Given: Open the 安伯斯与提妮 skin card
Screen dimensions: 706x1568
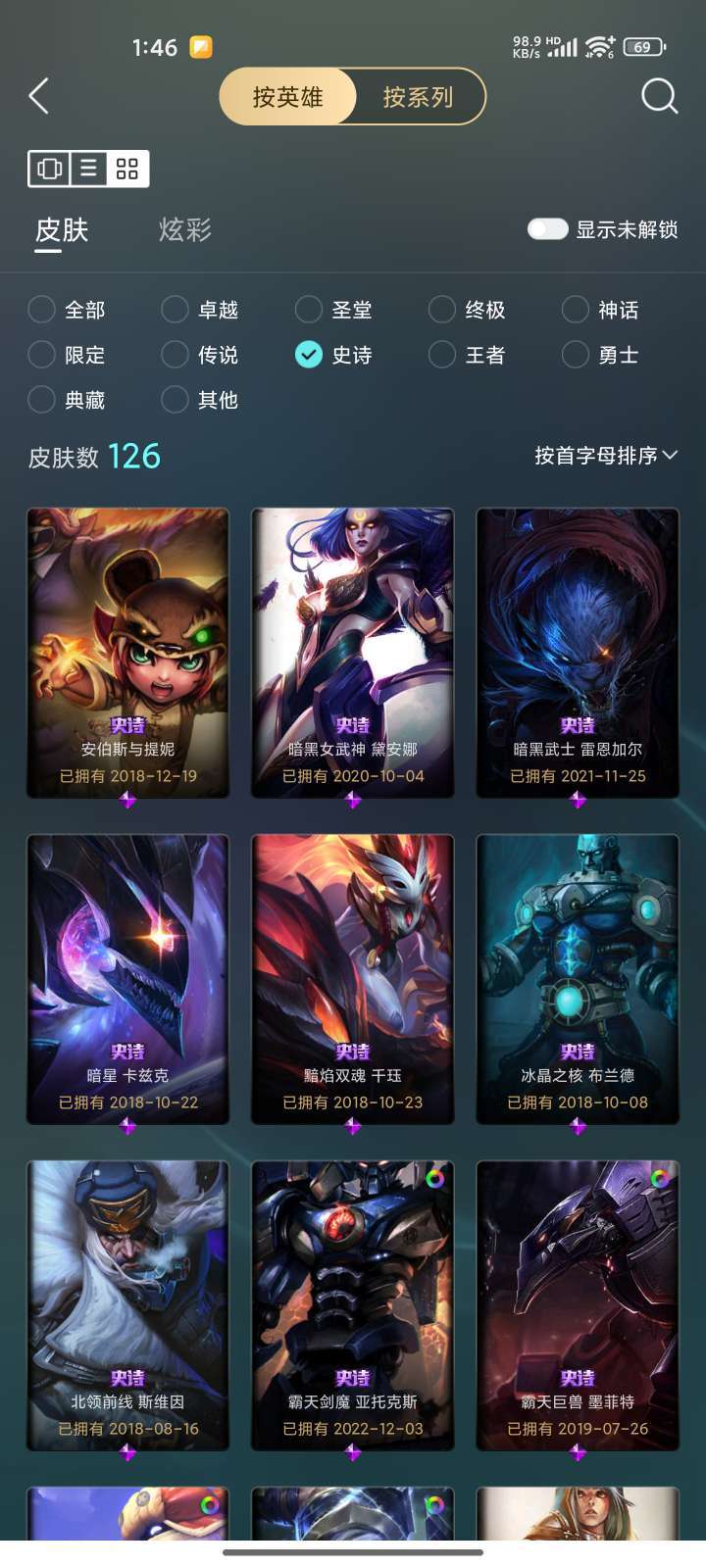Looking at the screenshot, I should coord(127,653).
